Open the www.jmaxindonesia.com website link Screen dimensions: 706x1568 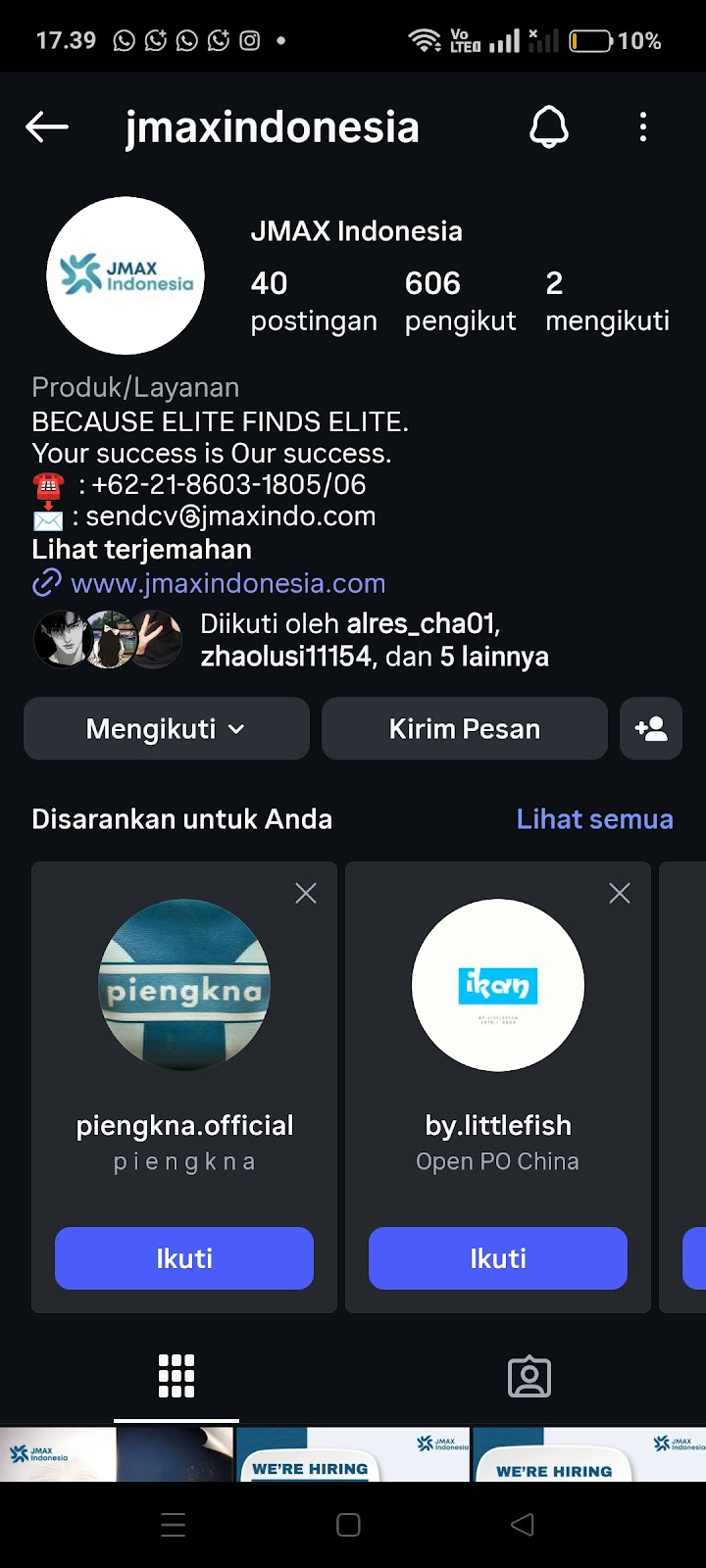point(227,583)
